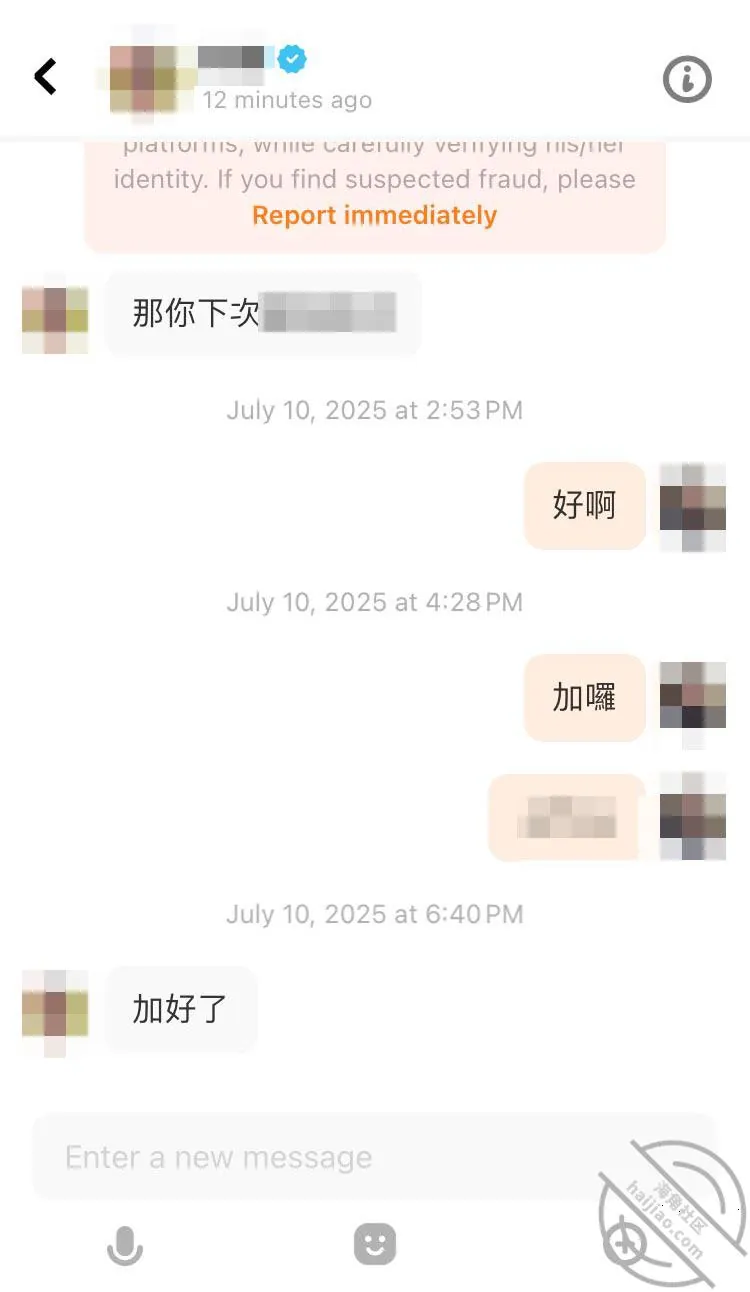Image resolution: width=750 pixels, height=1292 pixels.
Task: Open the chat info icon
Action: pos(687,79)
